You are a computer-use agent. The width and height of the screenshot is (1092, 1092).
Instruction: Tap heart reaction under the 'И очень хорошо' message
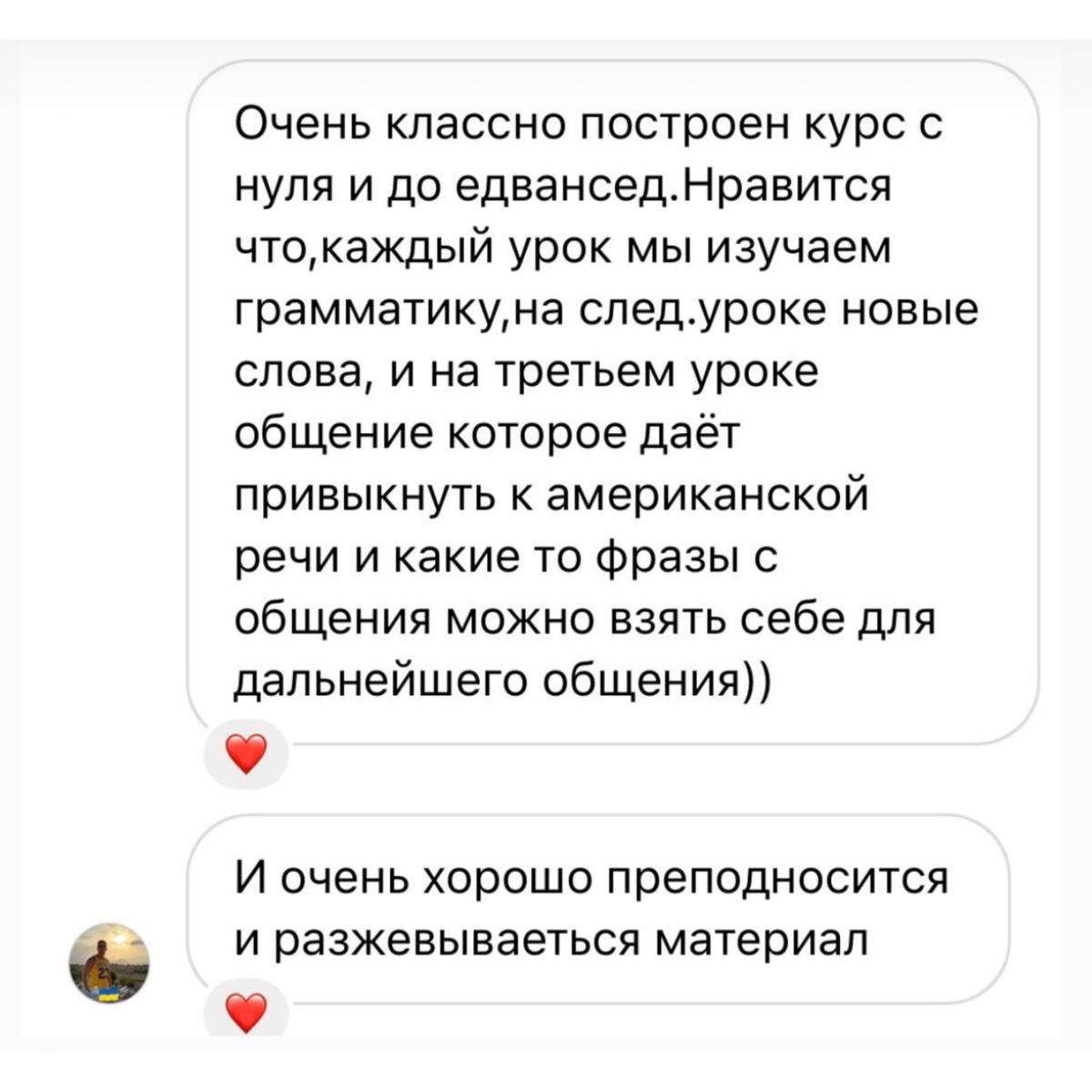pyautogui.click(x=246, y=1013)
